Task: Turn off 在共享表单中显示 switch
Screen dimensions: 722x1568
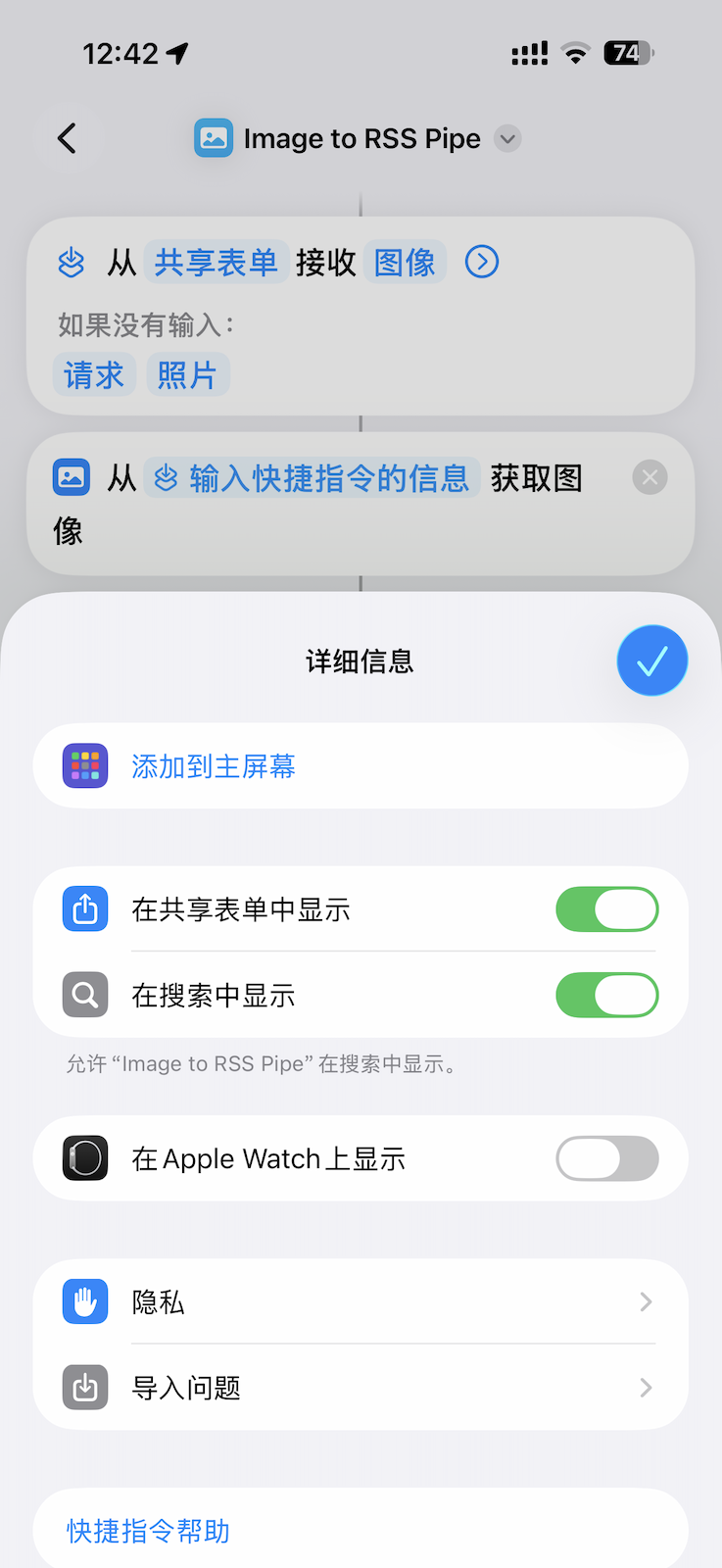Action: [606, 909]
